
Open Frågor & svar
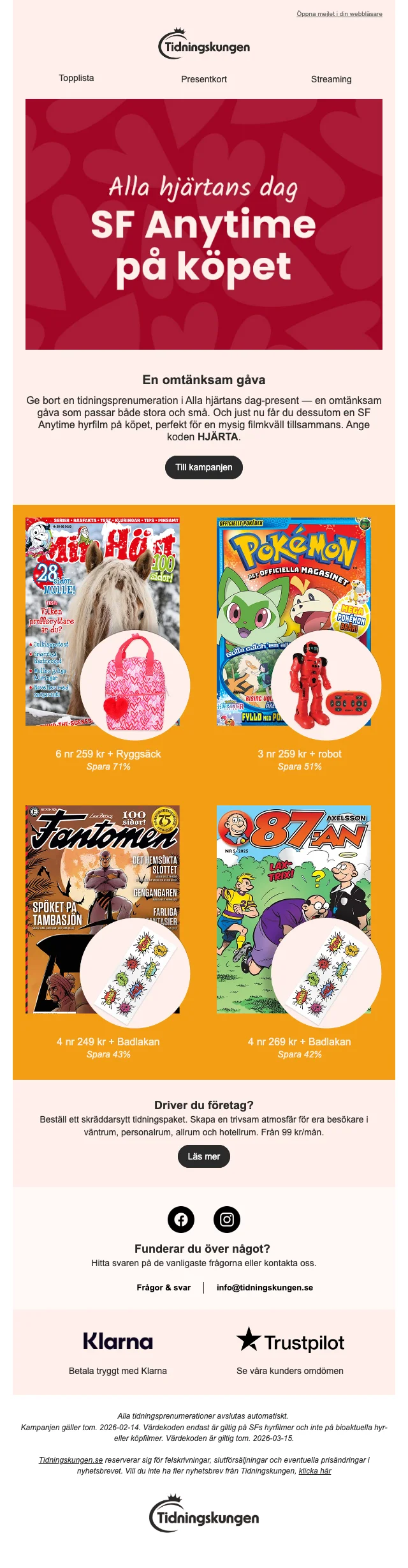tap(164, 1287)
